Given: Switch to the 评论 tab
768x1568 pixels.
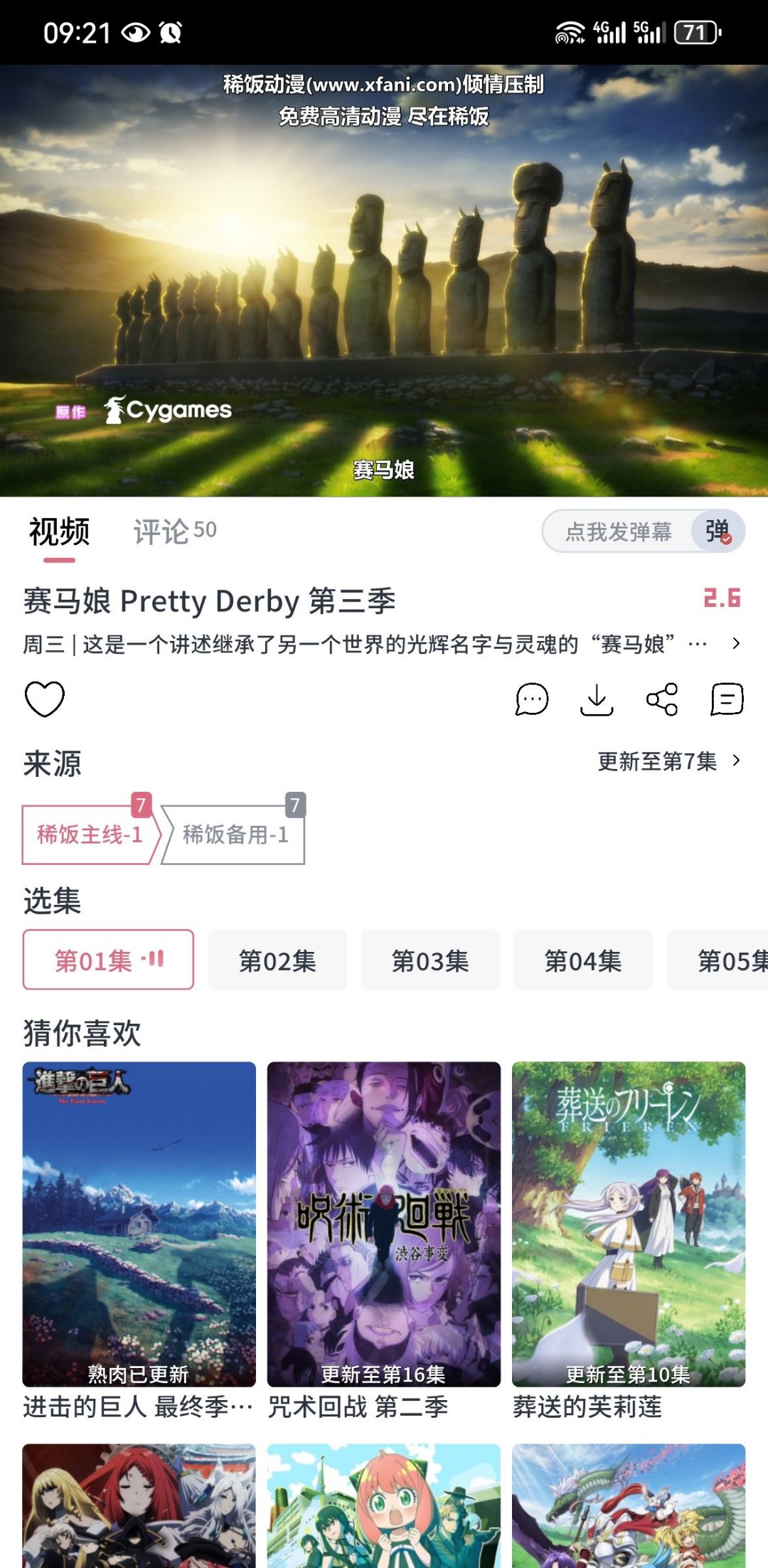Looking at the screenshot, I should click(174, 531).
